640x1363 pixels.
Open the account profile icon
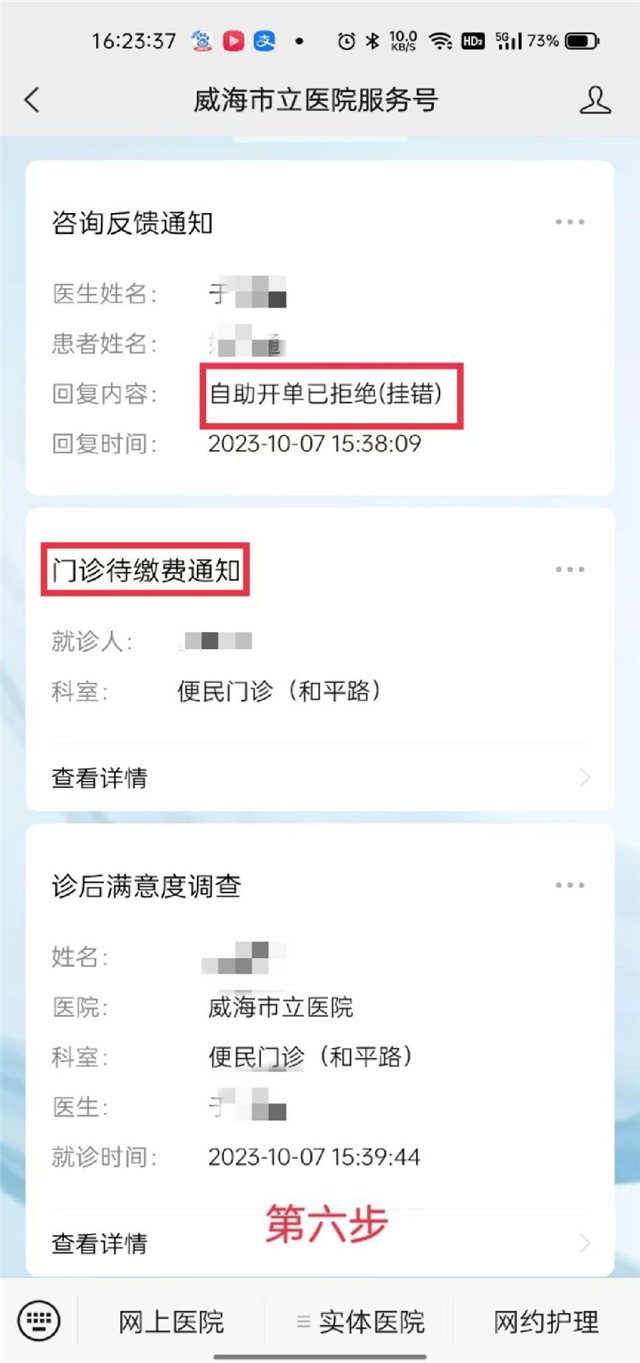pos(595,100)
